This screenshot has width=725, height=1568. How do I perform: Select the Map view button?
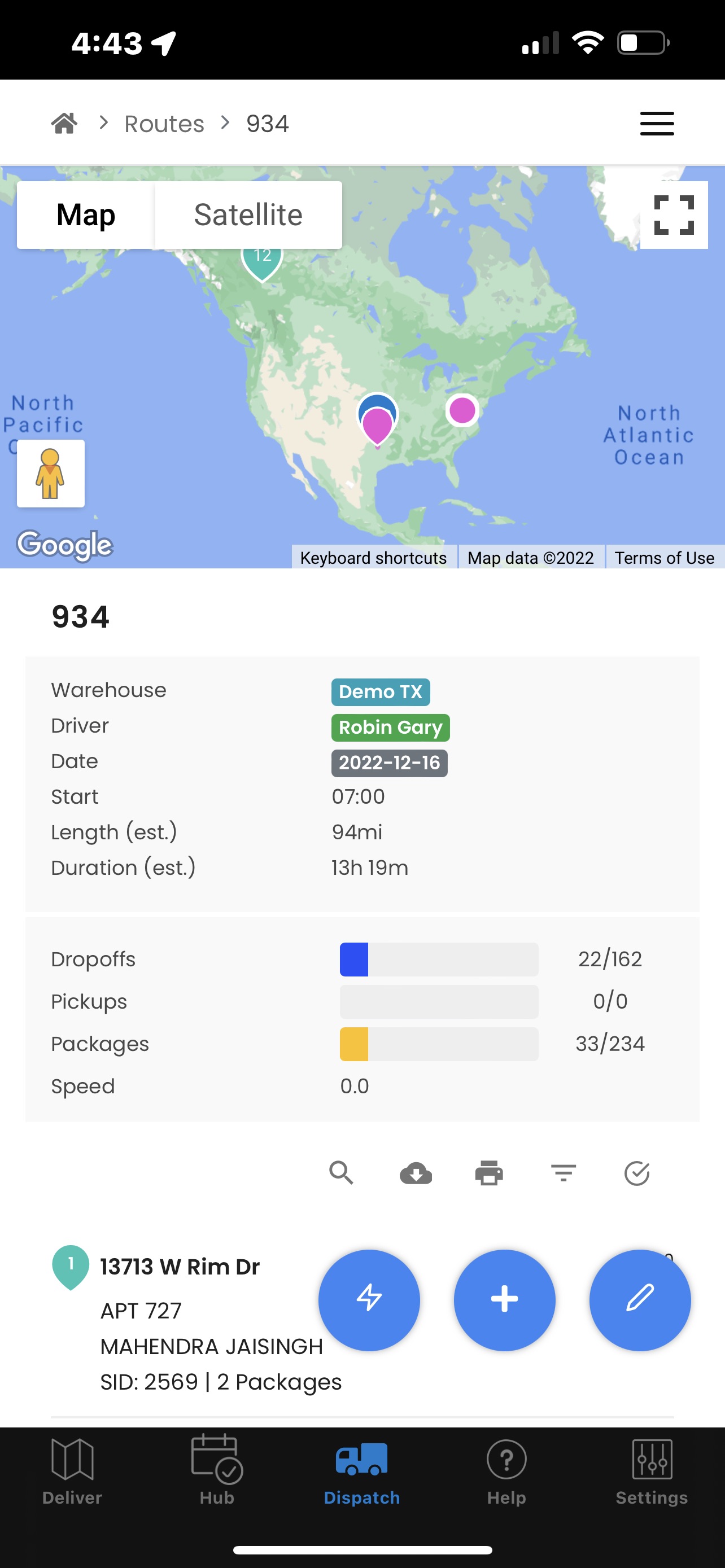(x=86, y=215)
